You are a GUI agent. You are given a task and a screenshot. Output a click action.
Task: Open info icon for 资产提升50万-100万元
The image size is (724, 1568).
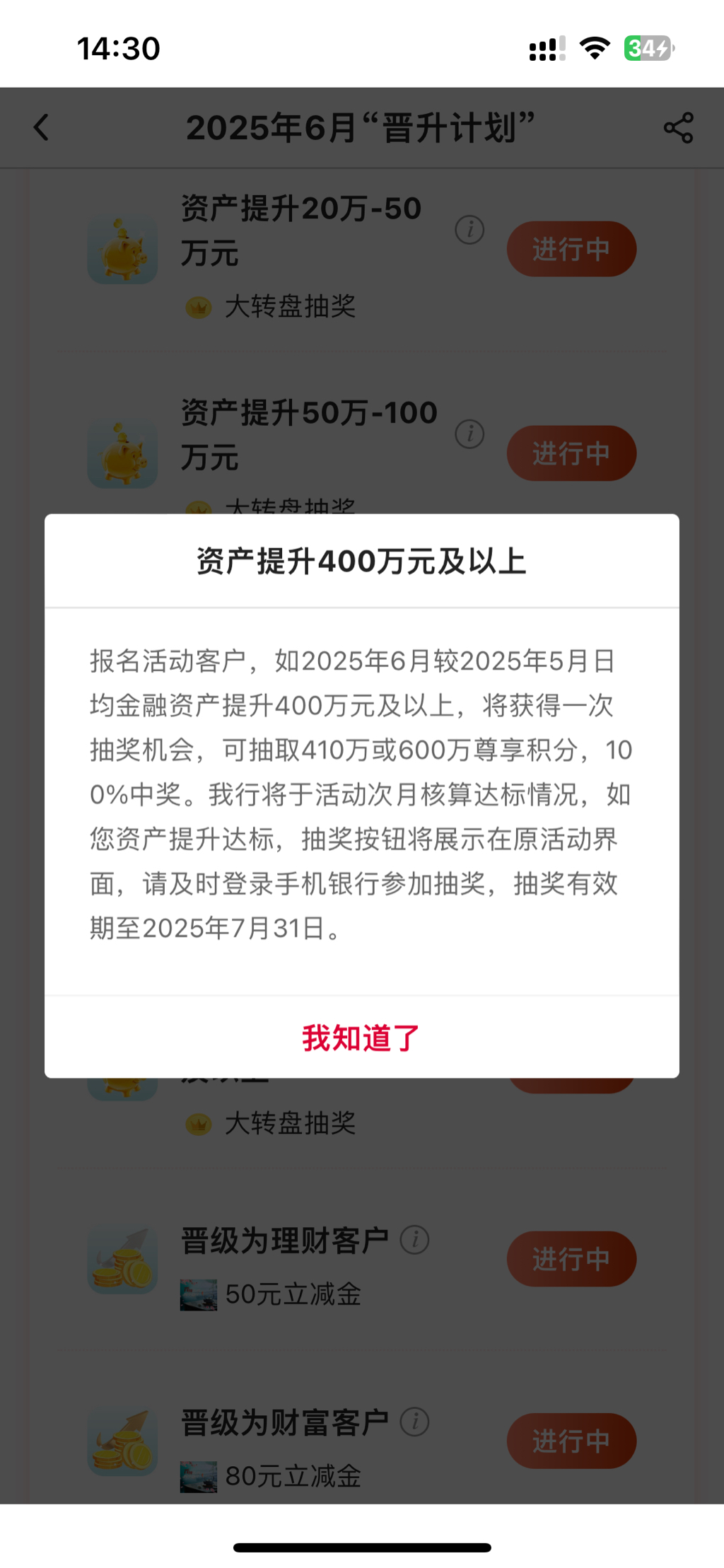[469, 434]
